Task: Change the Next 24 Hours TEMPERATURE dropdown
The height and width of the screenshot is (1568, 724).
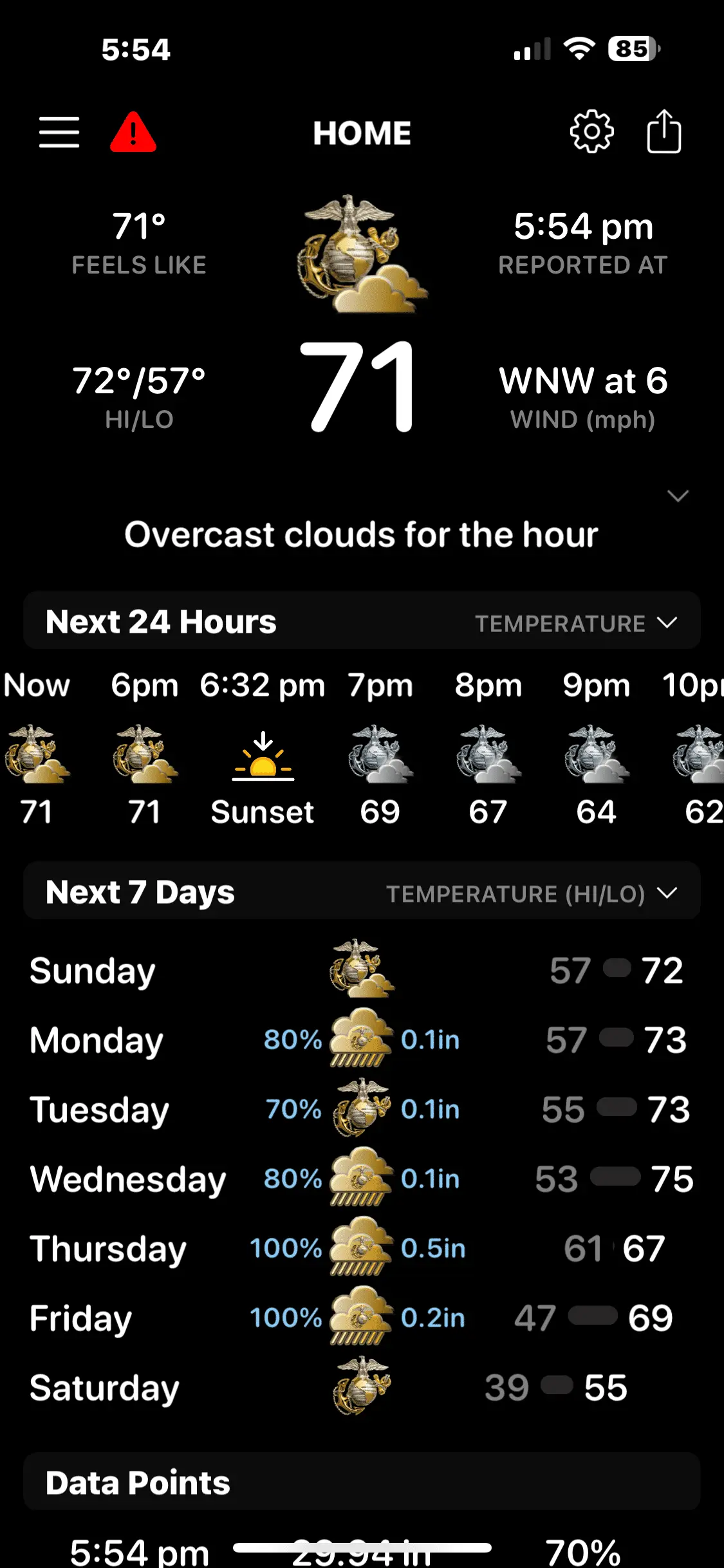Action: [575, 623]
